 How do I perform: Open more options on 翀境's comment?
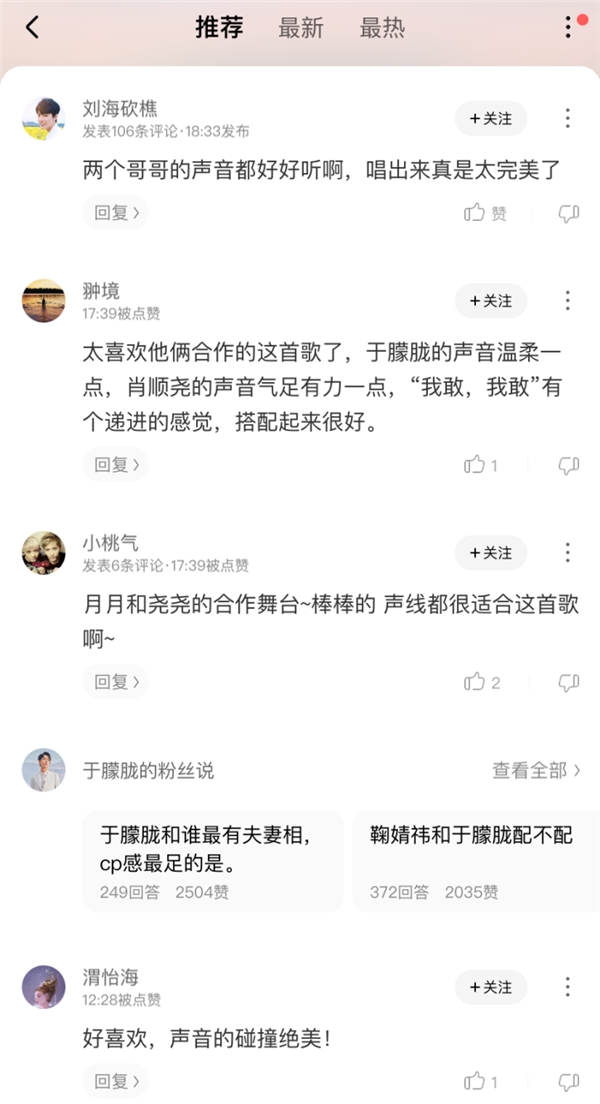567,301
